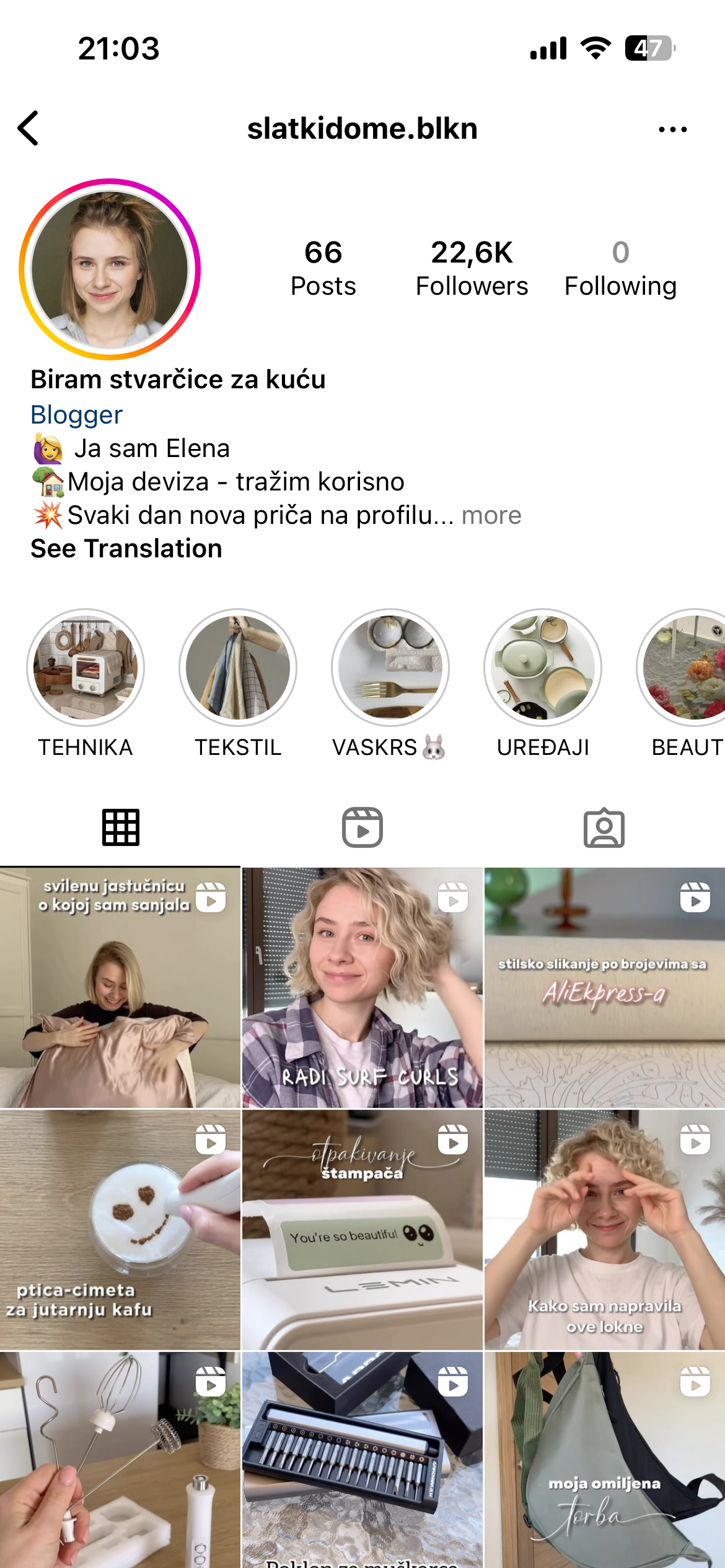The width and height of the screenshot is (725, 1568).
Task: Open the UREĐAJI story highlight
Action: (543, 668)
